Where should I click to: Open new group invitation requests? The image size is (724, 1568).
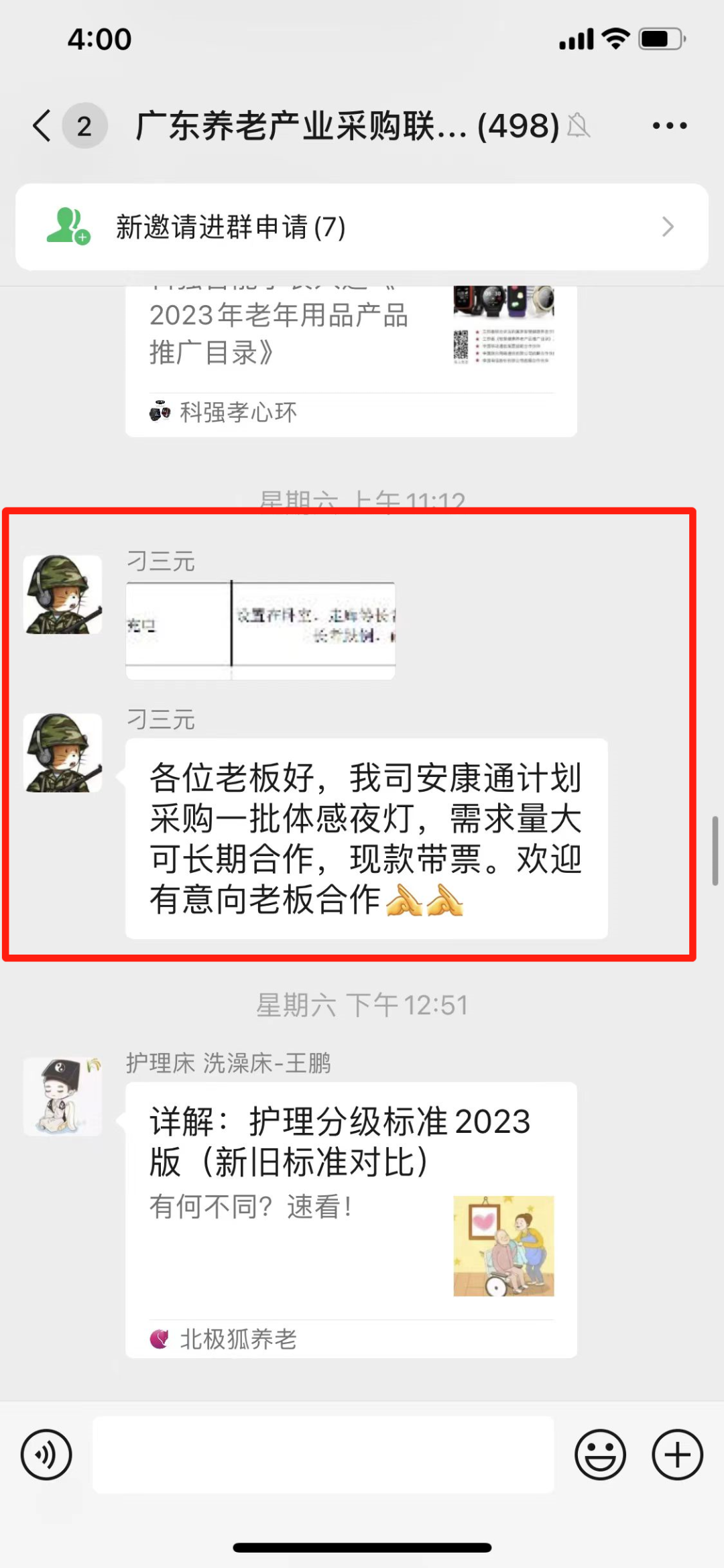pyautogui.click(x=362, y=227)
